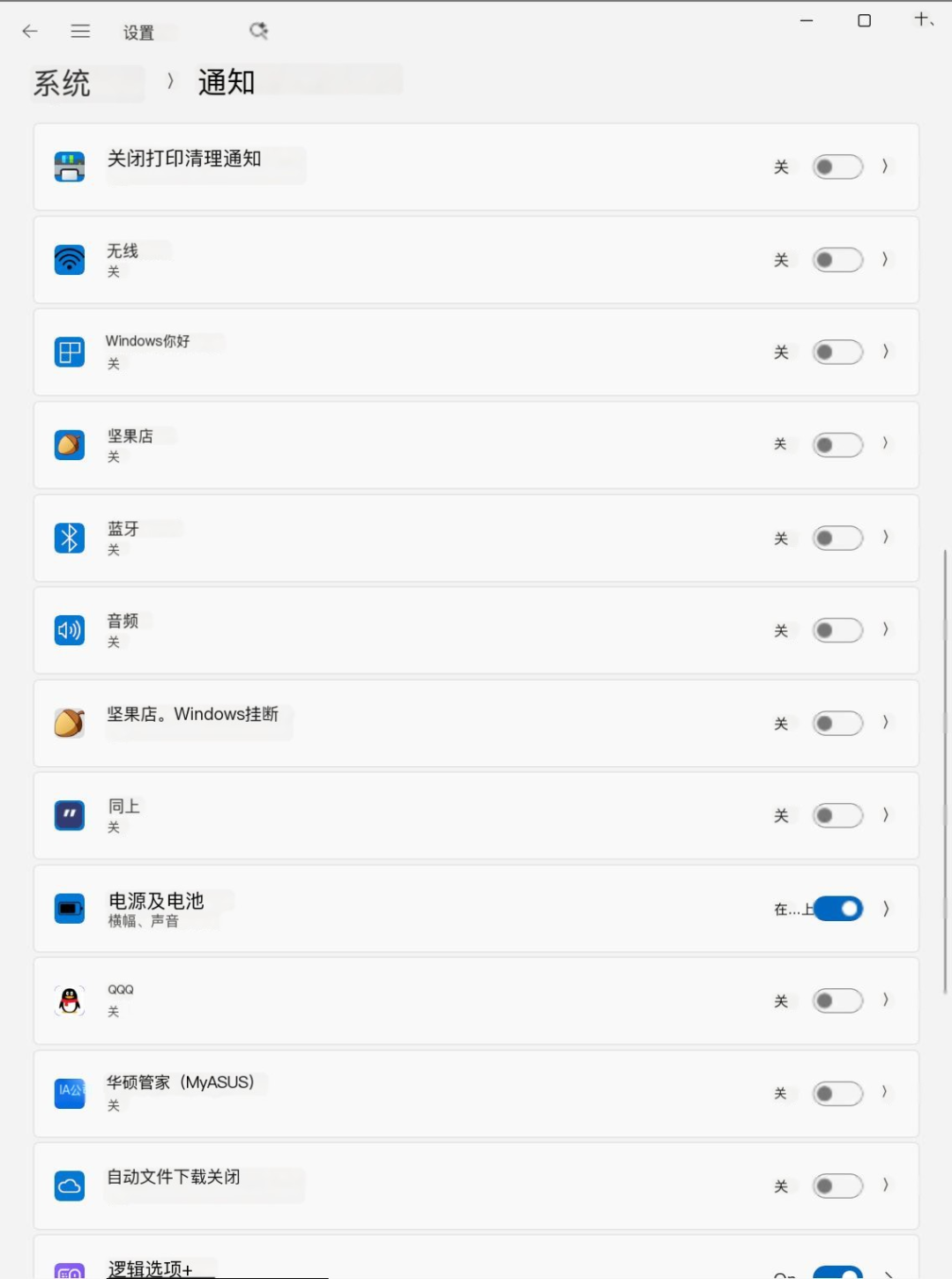Go to 系统 in the breadcrumb
This screenshot has width=952, height=1279.
[x=62, y=84]
